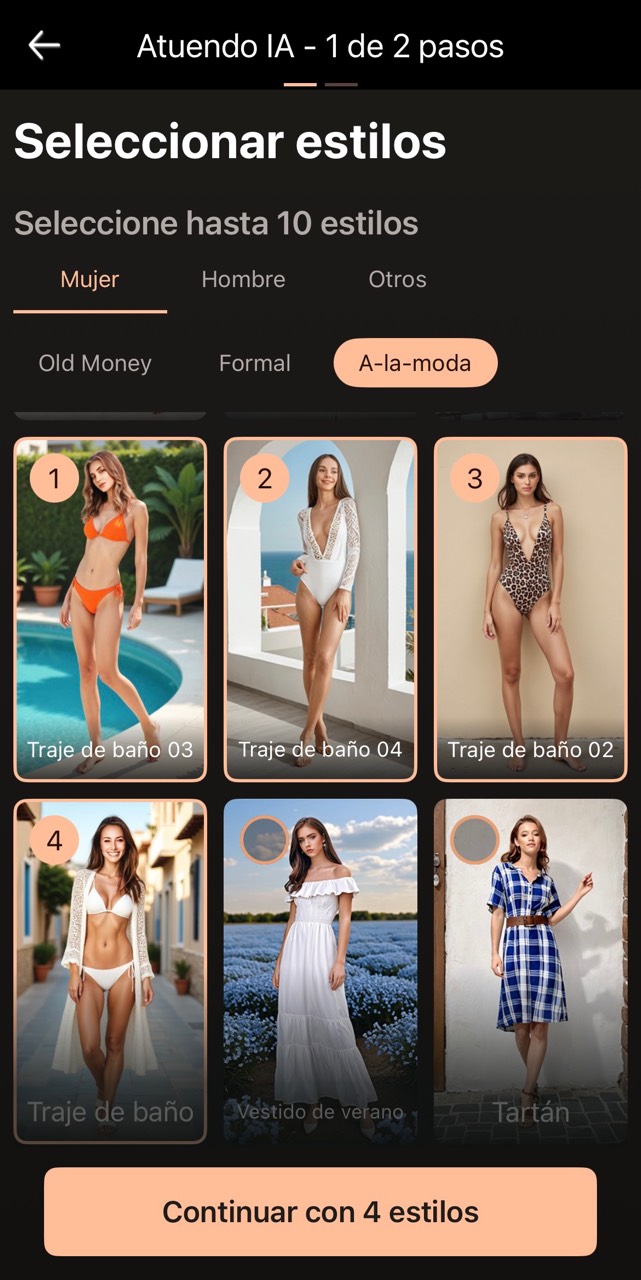Choose the Tartán style card
Image resolution: width=641 pixels, height=1280 pixels.
tap(530, 970)
